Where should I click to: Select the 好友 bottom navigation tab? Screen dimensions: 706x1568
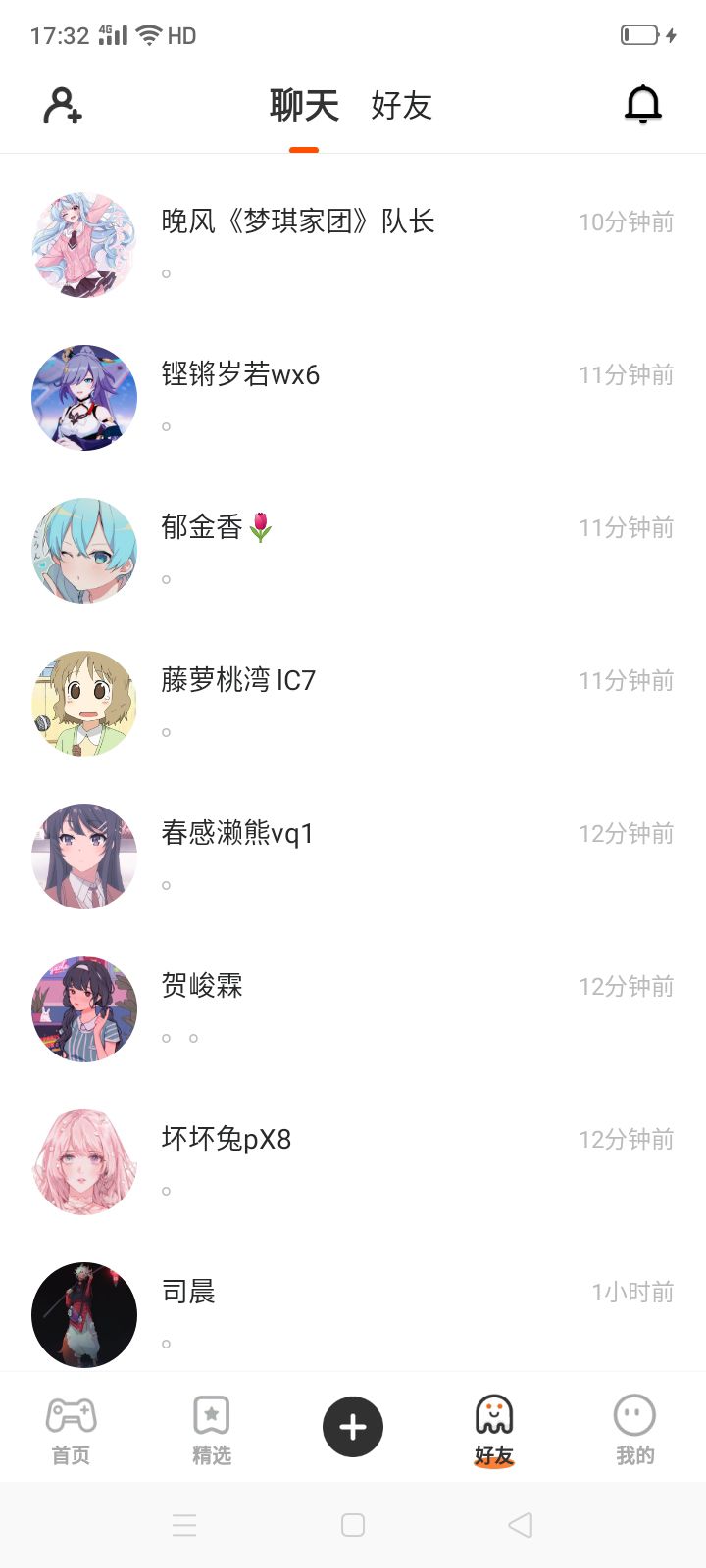pyautogui.click(x=494, y=1429)
